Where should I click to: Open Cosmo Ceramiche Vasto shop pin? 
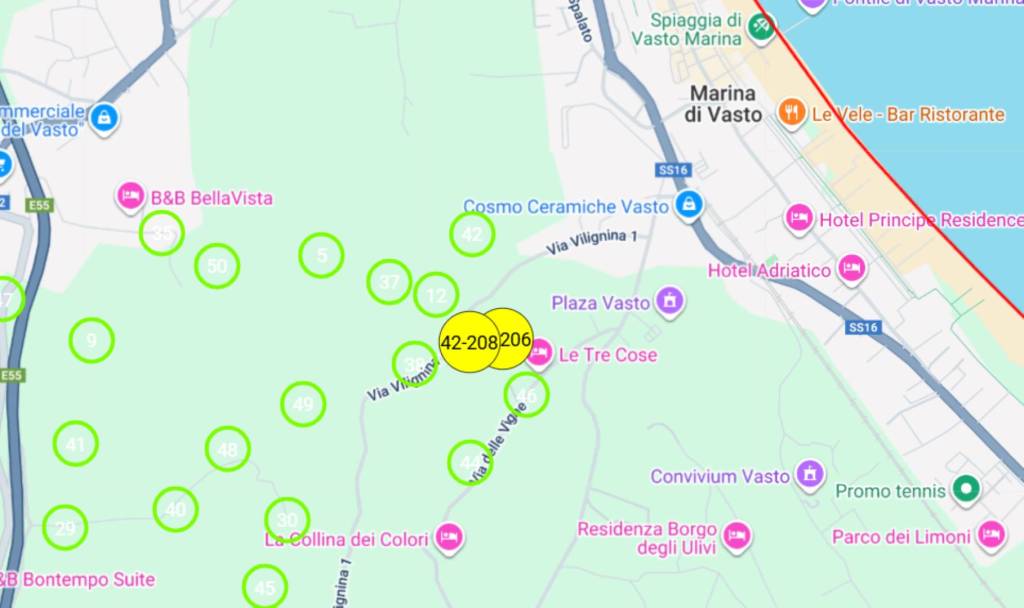(x=688, y=206)
